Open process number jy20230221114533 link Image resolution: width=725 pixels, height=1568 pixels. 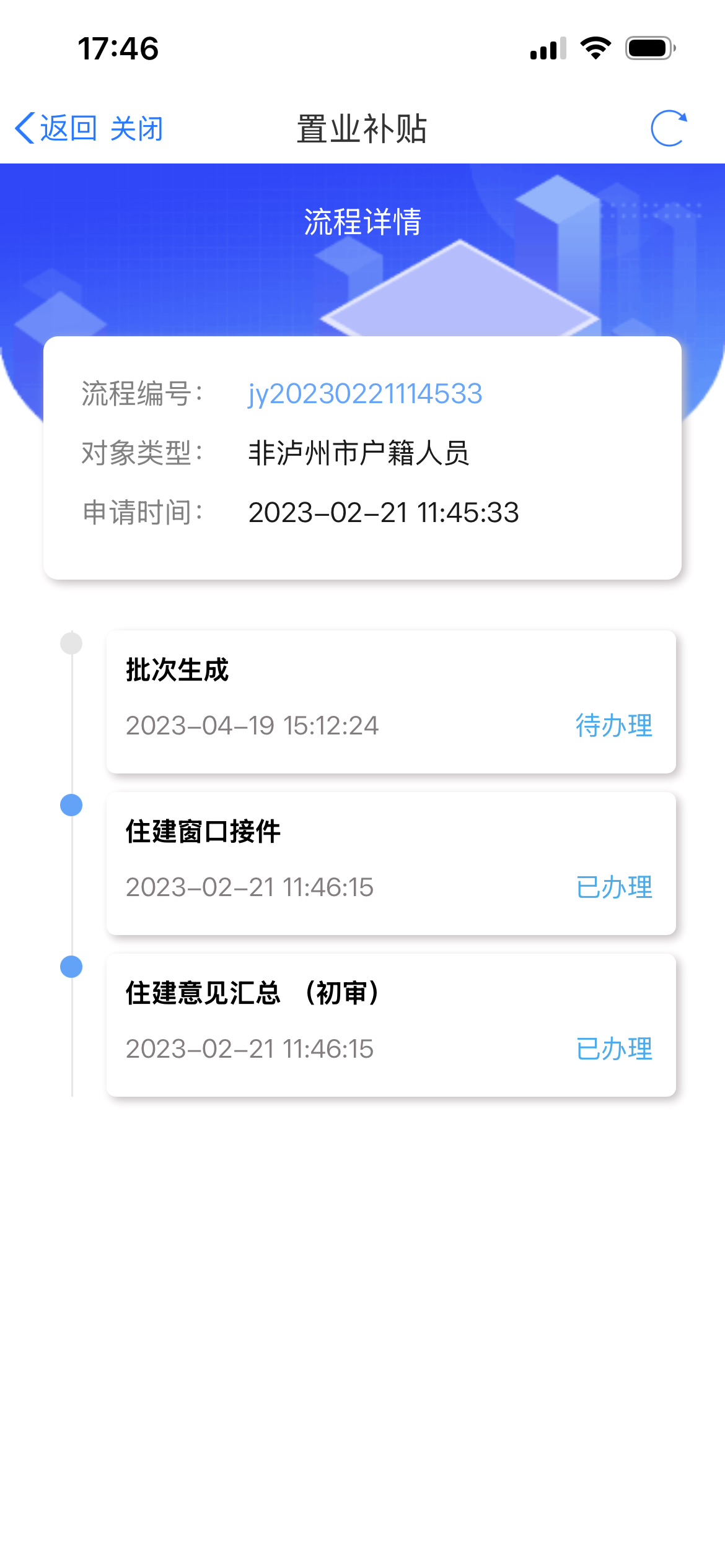(x=365, y=394)
